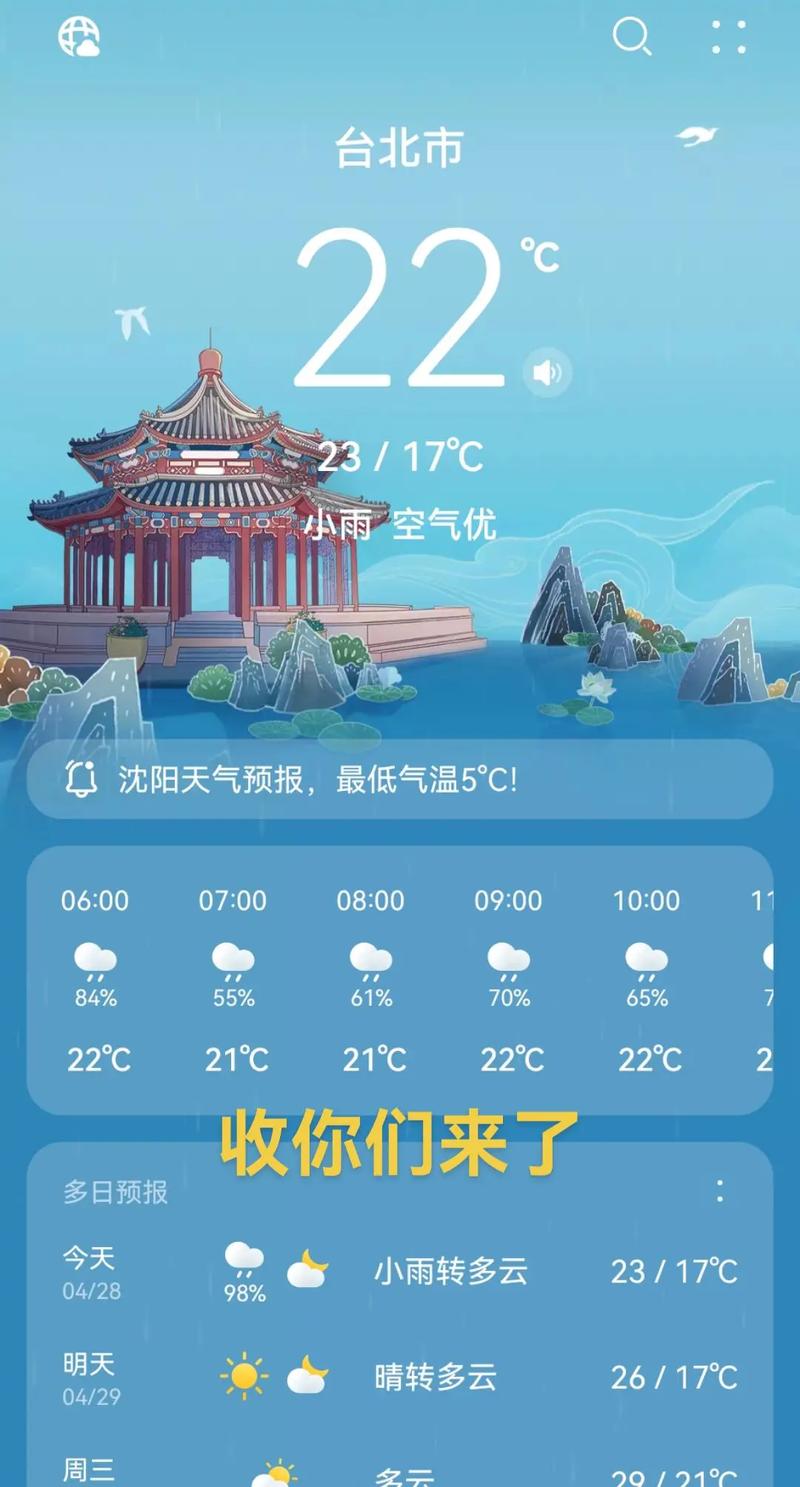This screenshot has width=800, height=1487.
Task: Select the 09:00 hourly forecast column
Action: point(509,978)
